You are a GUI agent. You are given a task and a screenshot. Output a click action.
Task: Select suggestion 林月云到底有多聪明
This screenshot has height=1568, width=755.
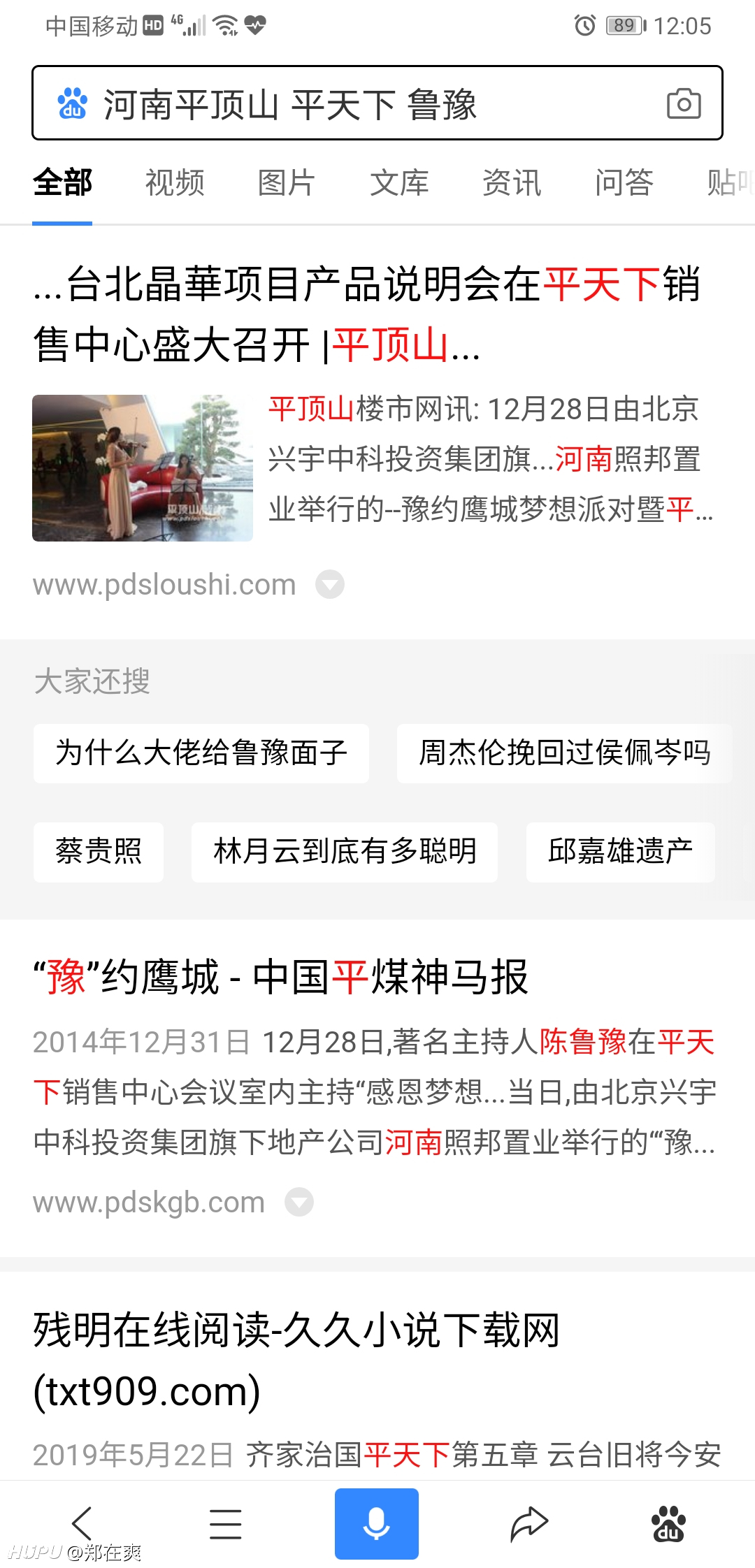(345, 852)
